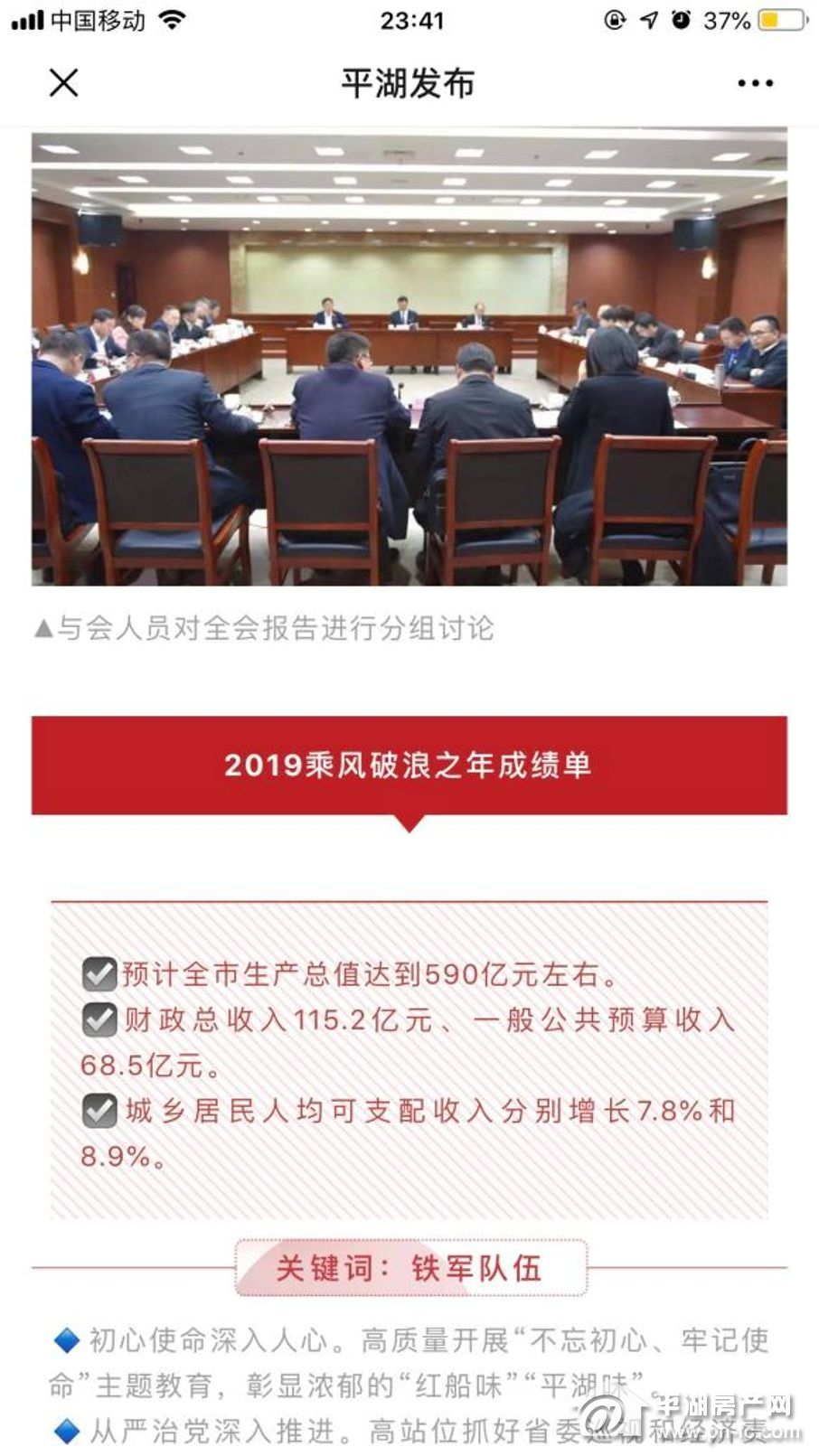The width and height of the screenshot is (819, 1456).
Task: Open the three-dot more options menu
Action: 754,83
